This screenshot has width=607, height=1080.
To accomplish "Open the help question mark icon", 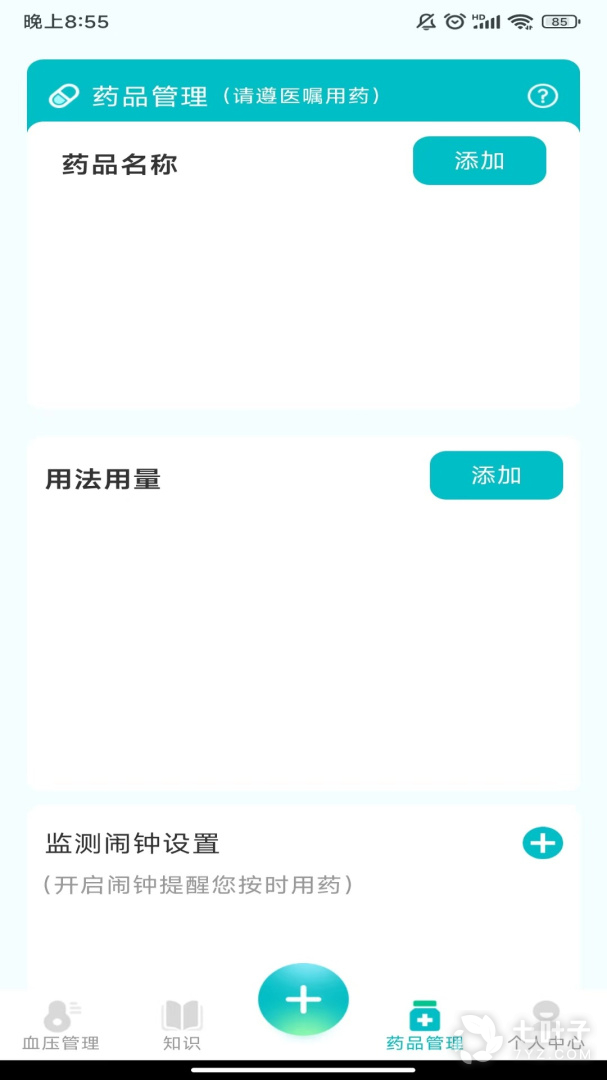I will pyautogui.click(x=543, y=96).
